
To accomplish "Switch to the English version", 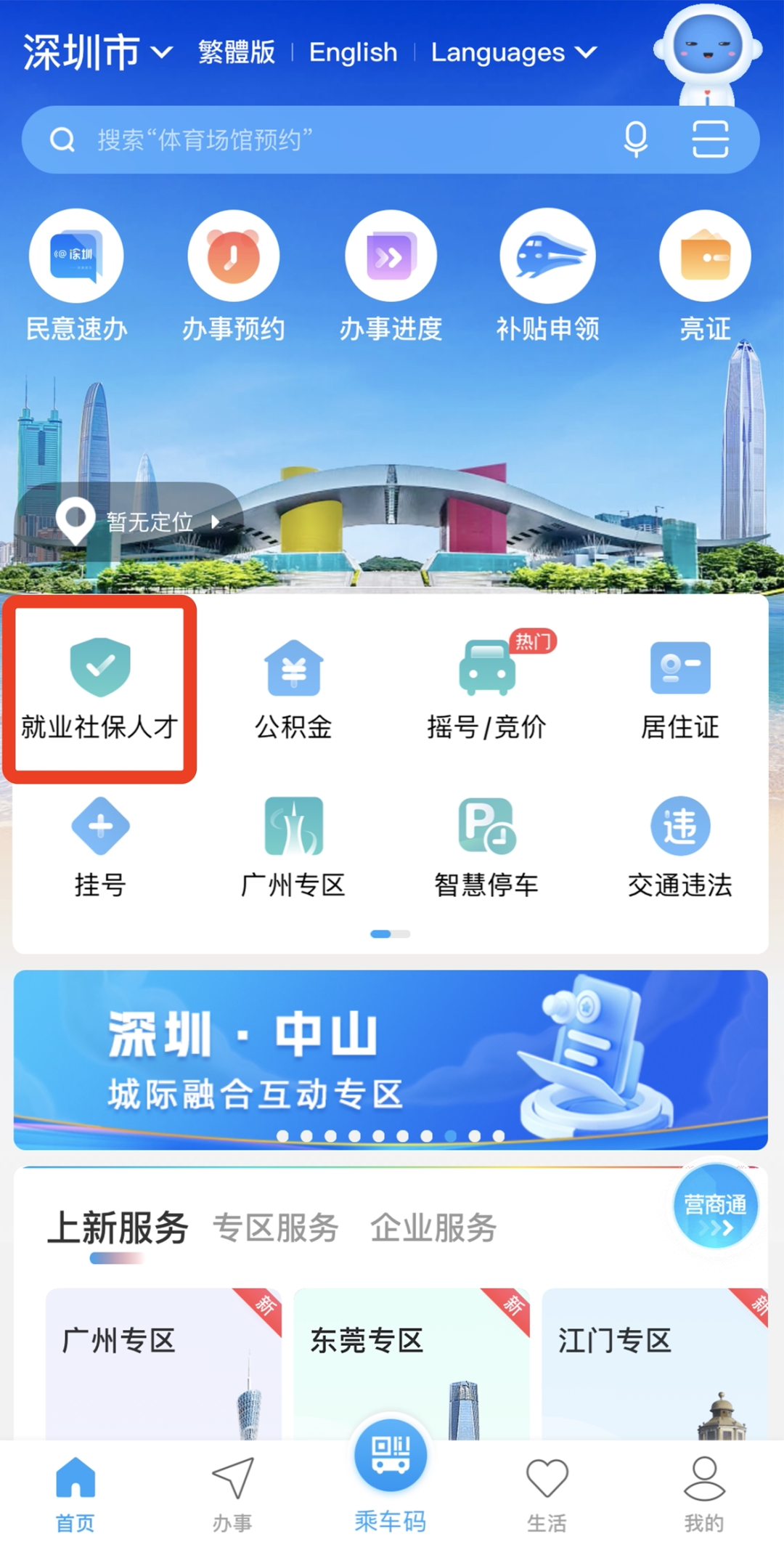I will (x=354, y=52).
